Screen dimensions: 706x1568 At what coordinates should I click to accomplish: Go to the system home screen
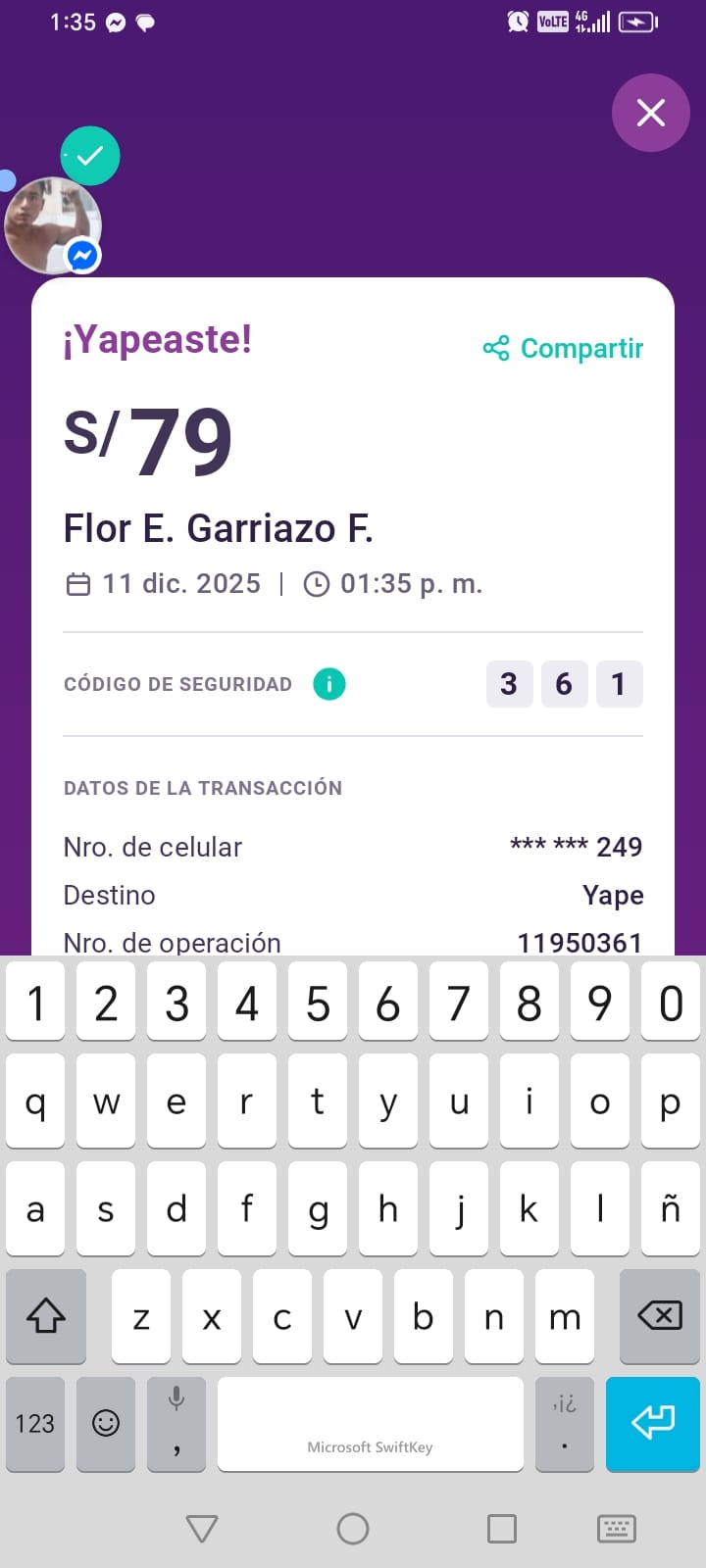353,1529
